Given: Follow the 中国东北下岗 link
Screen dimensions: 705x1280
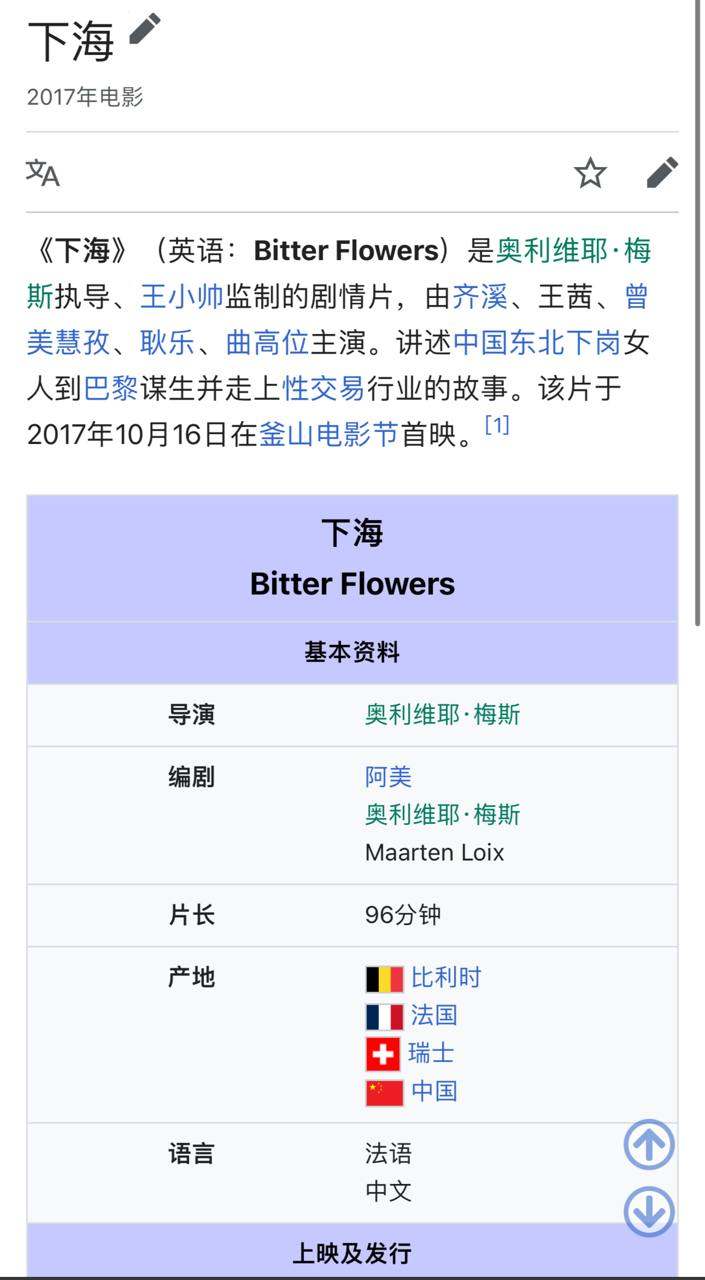Looking at the screenshot, I should 537,342.
